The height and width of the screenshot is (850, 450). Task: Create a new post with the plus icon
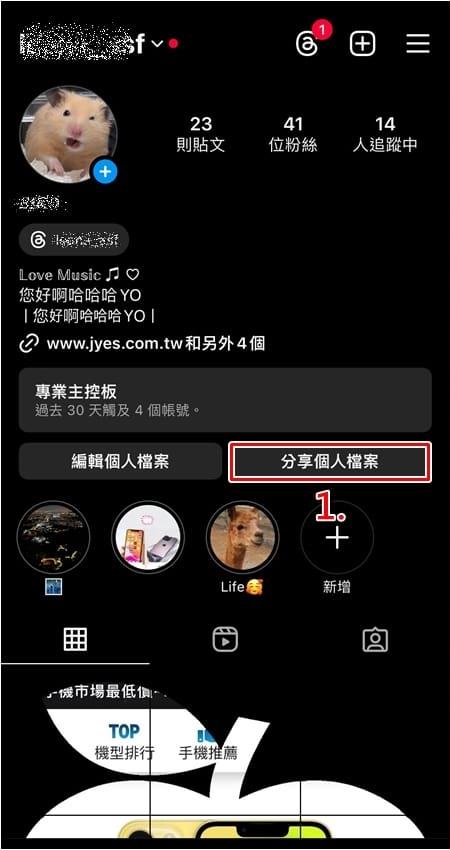coord(362,43)
